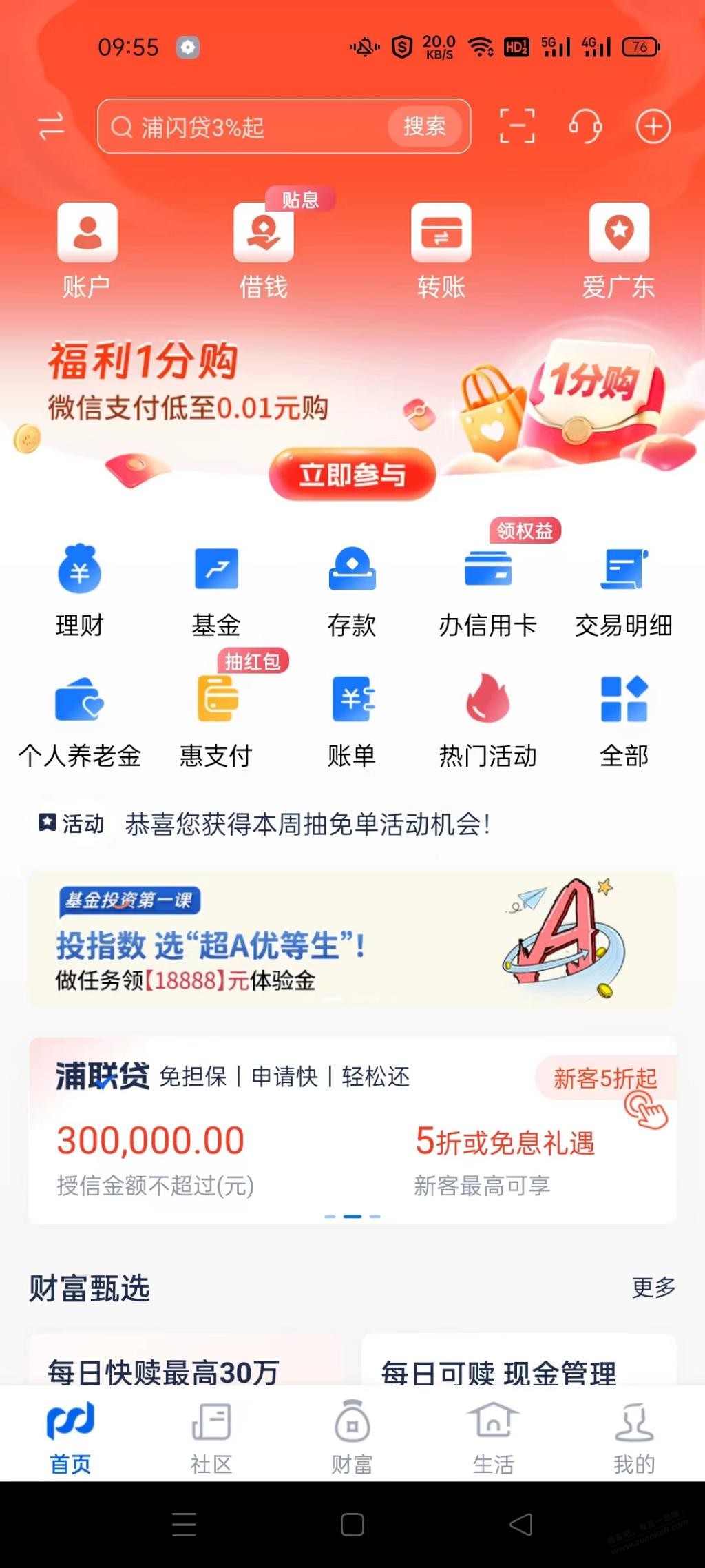
Task: Tap the 搜索 search button
Action: click(424, 126)
